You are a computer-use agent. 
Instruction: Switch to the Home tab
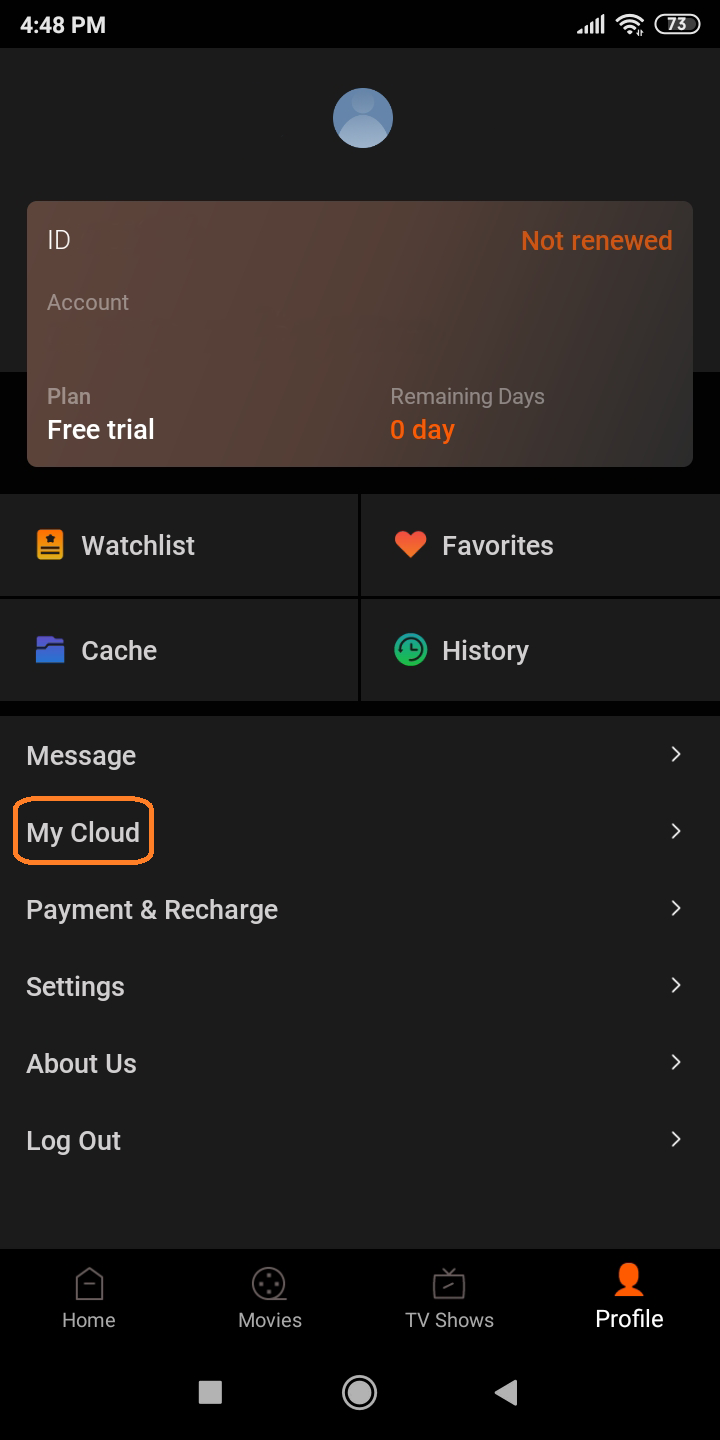pos(89,1298)
